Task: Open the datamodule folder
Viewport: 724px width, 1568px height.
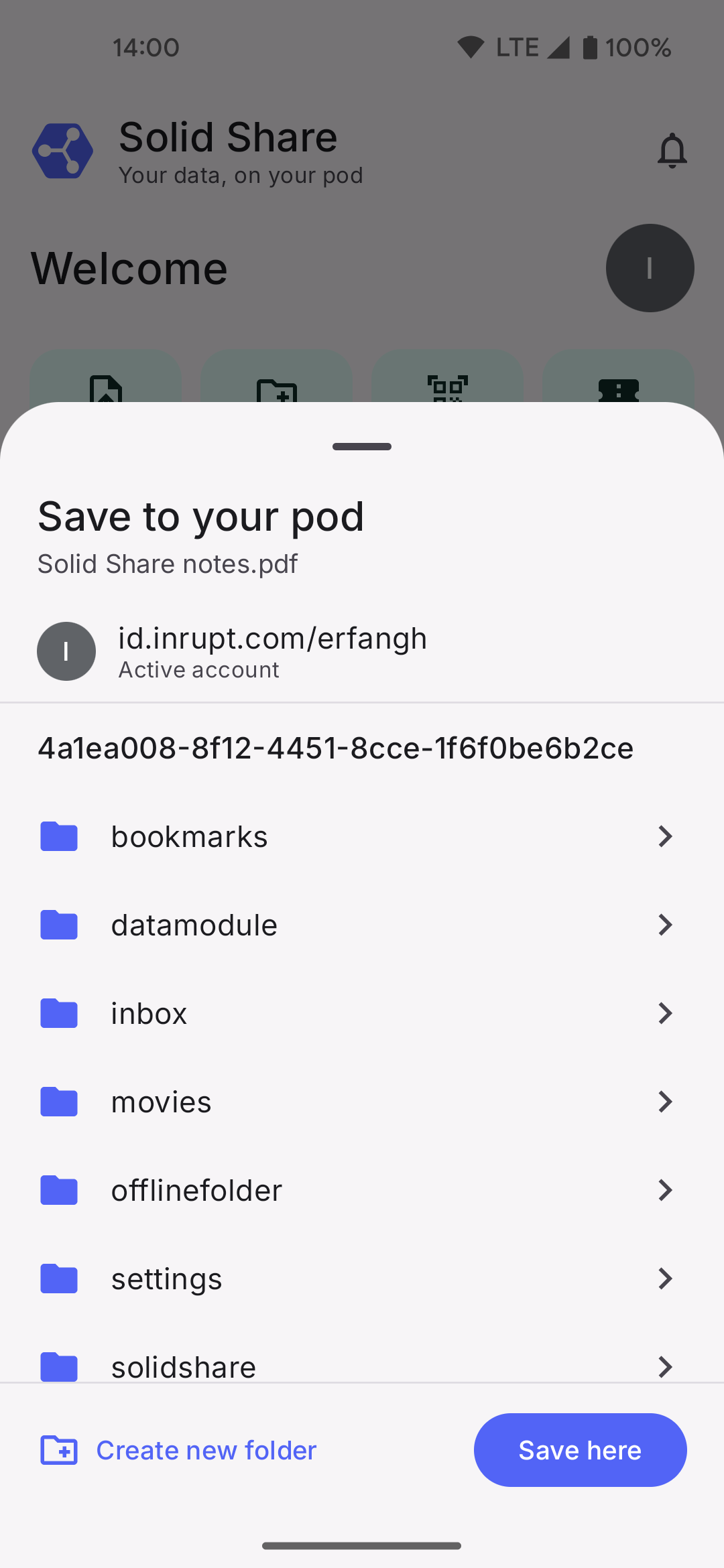Action: tap(362, 925)
